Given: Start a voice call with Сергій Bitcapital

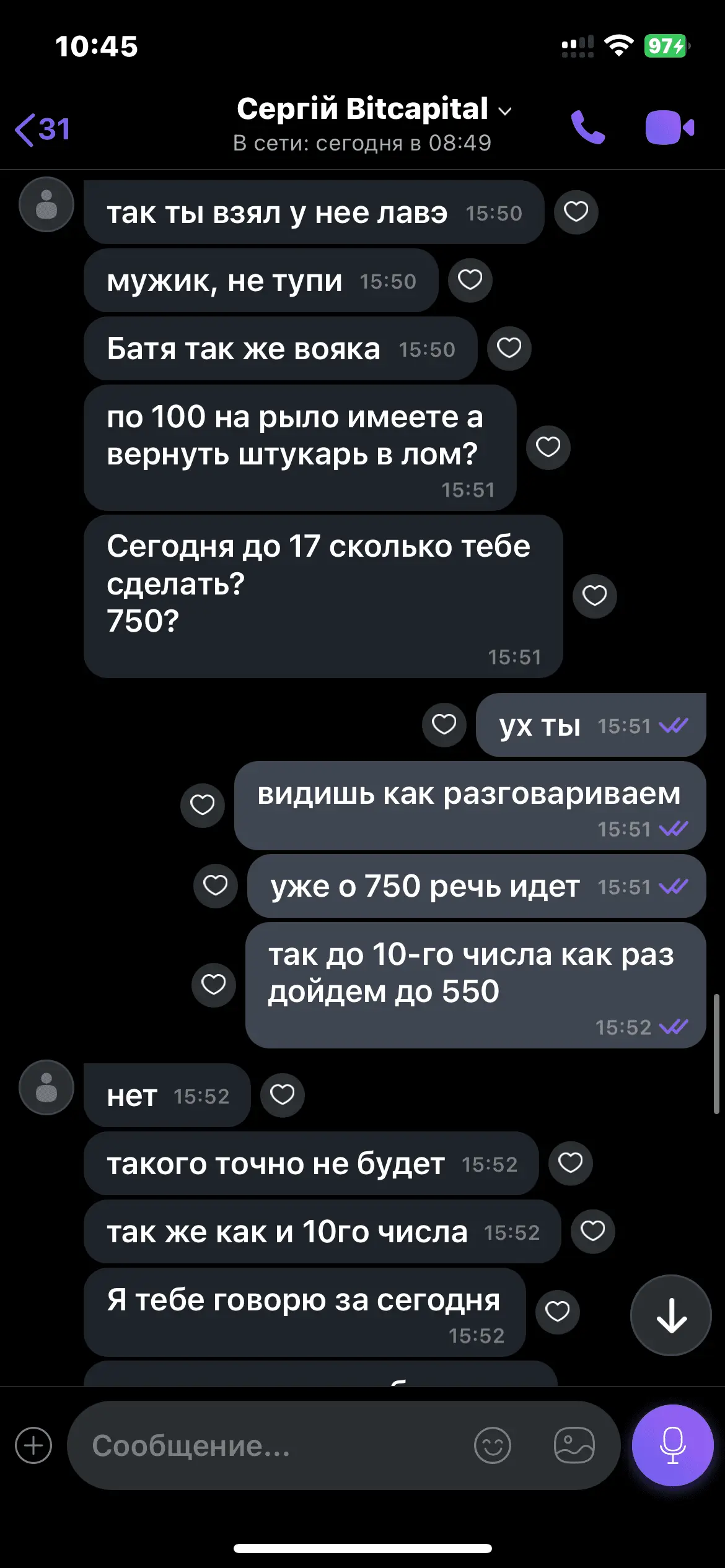Looking at the screenshot, I should coord(587,128).
